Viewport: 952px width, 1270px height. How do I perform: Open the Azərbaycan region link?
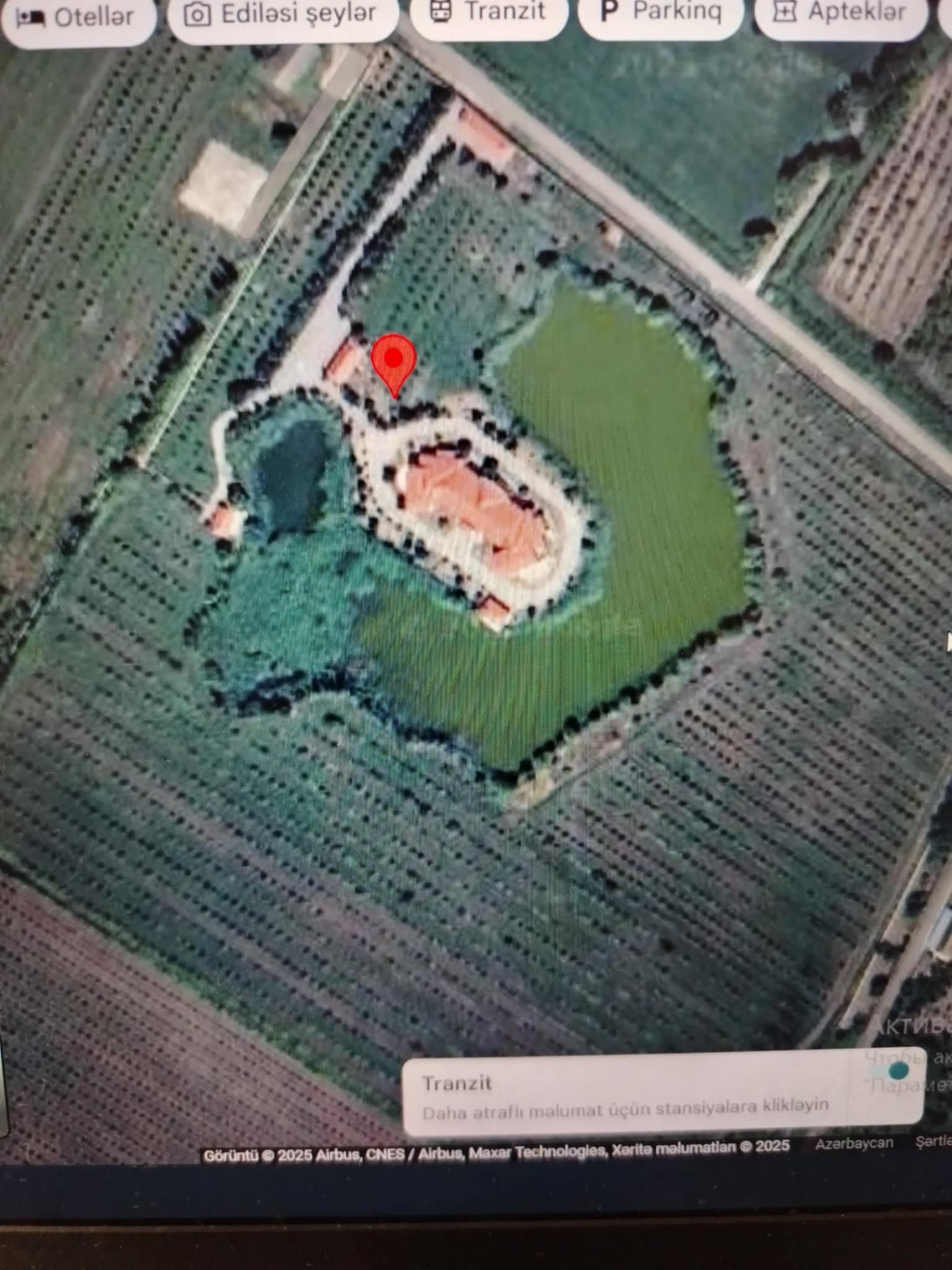coord(854,1143)
